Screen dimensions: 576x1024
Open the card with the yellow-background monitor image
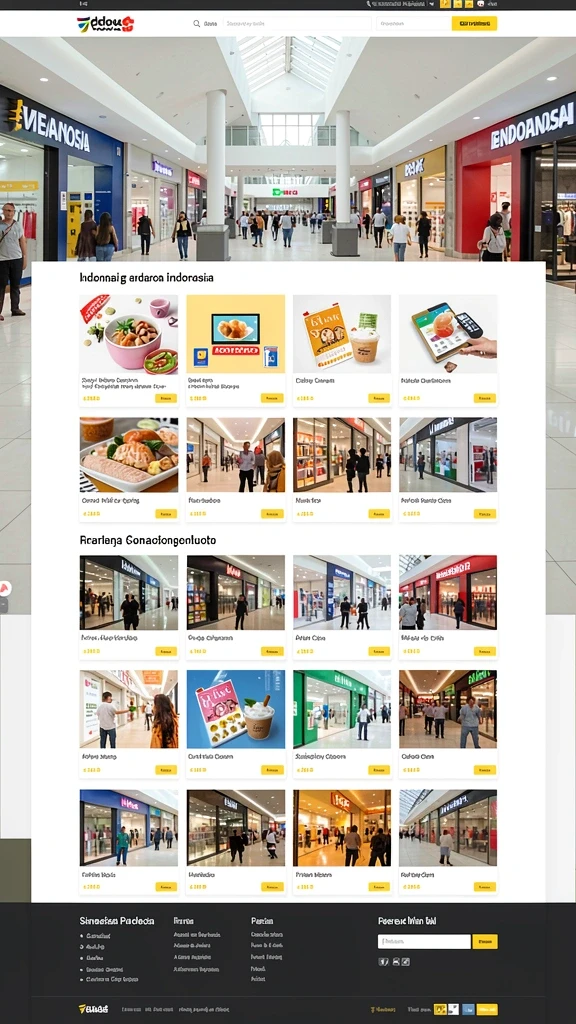235,350
